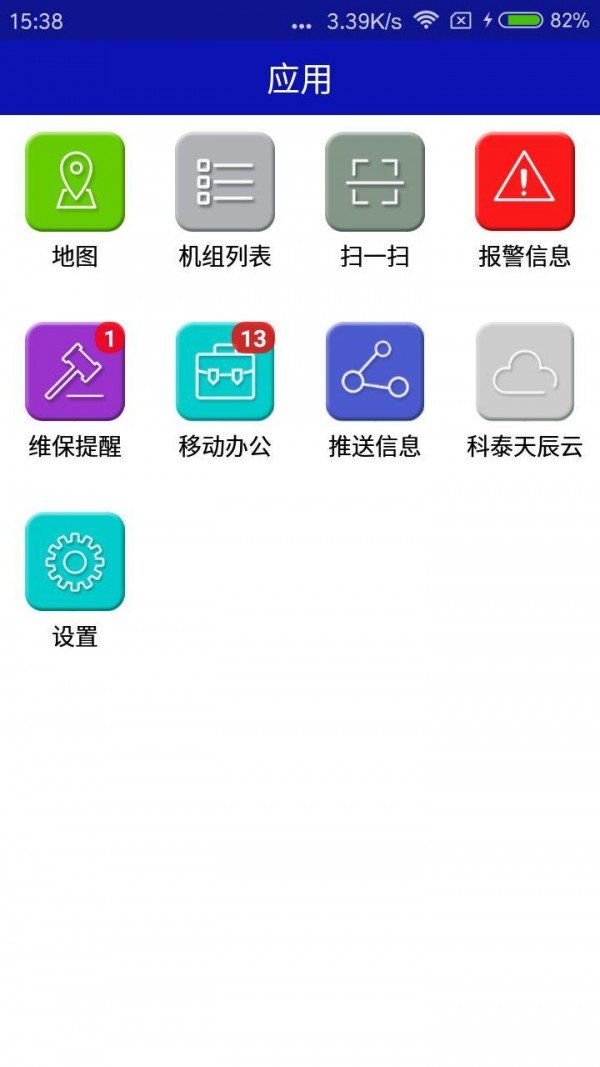Screen dimensions: 600x1067
Task: Open 维保提醒 maintenance reminders
Action: tap(75, 372)
